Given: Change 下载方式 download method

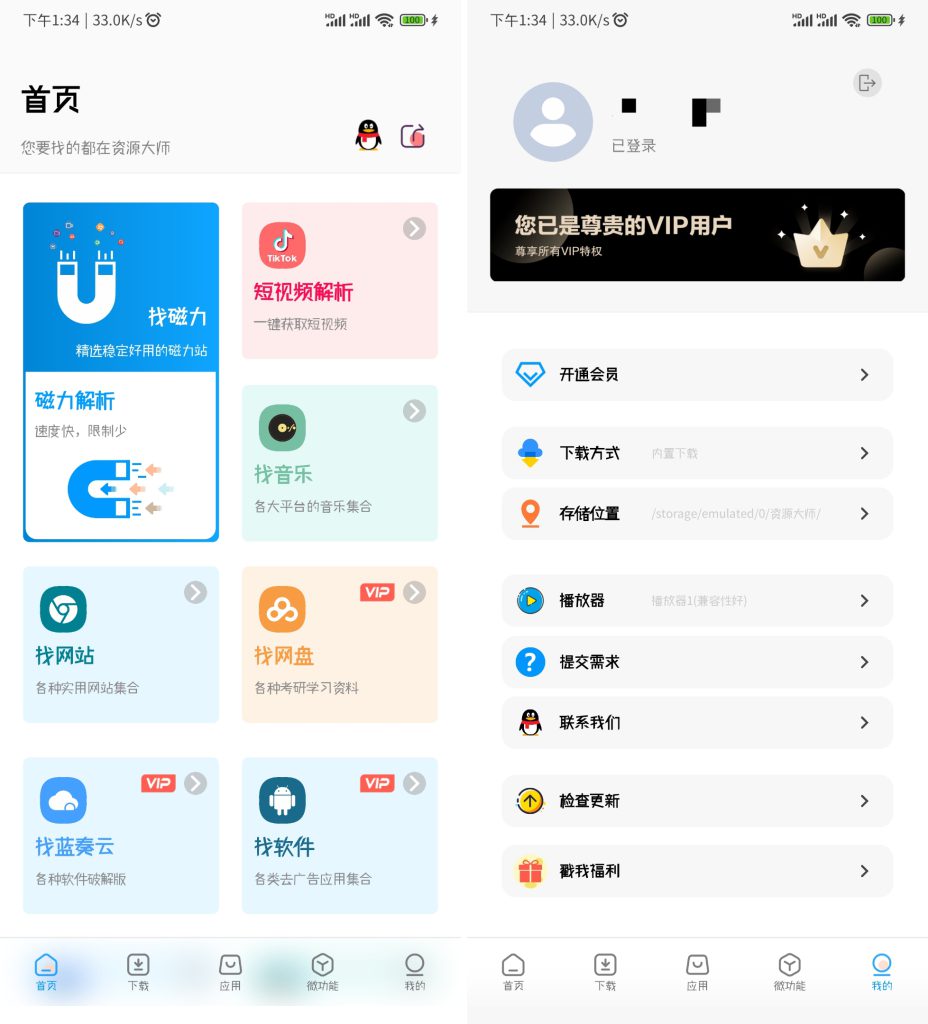Looking at the screenshot, I should click(697, 453).
